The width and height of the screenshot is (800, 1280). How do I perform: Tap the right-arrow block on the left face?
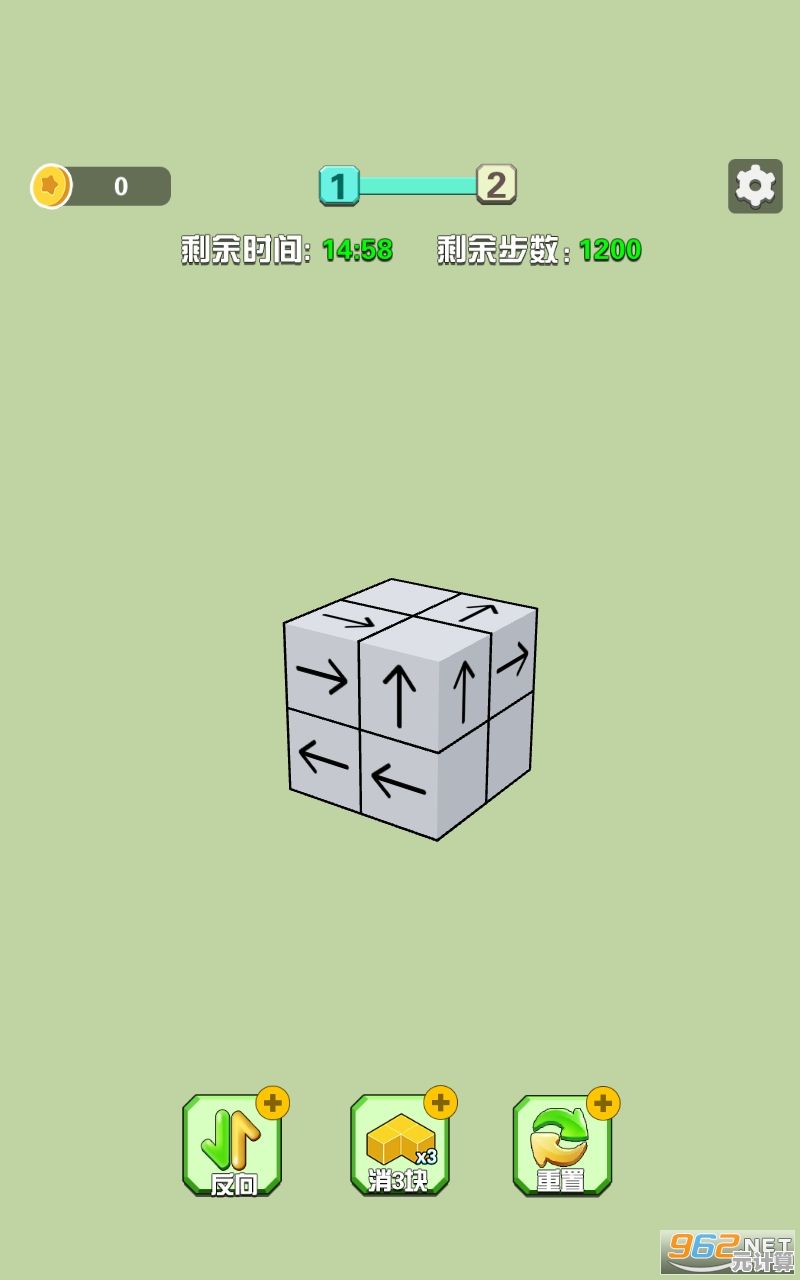point(322,676)
